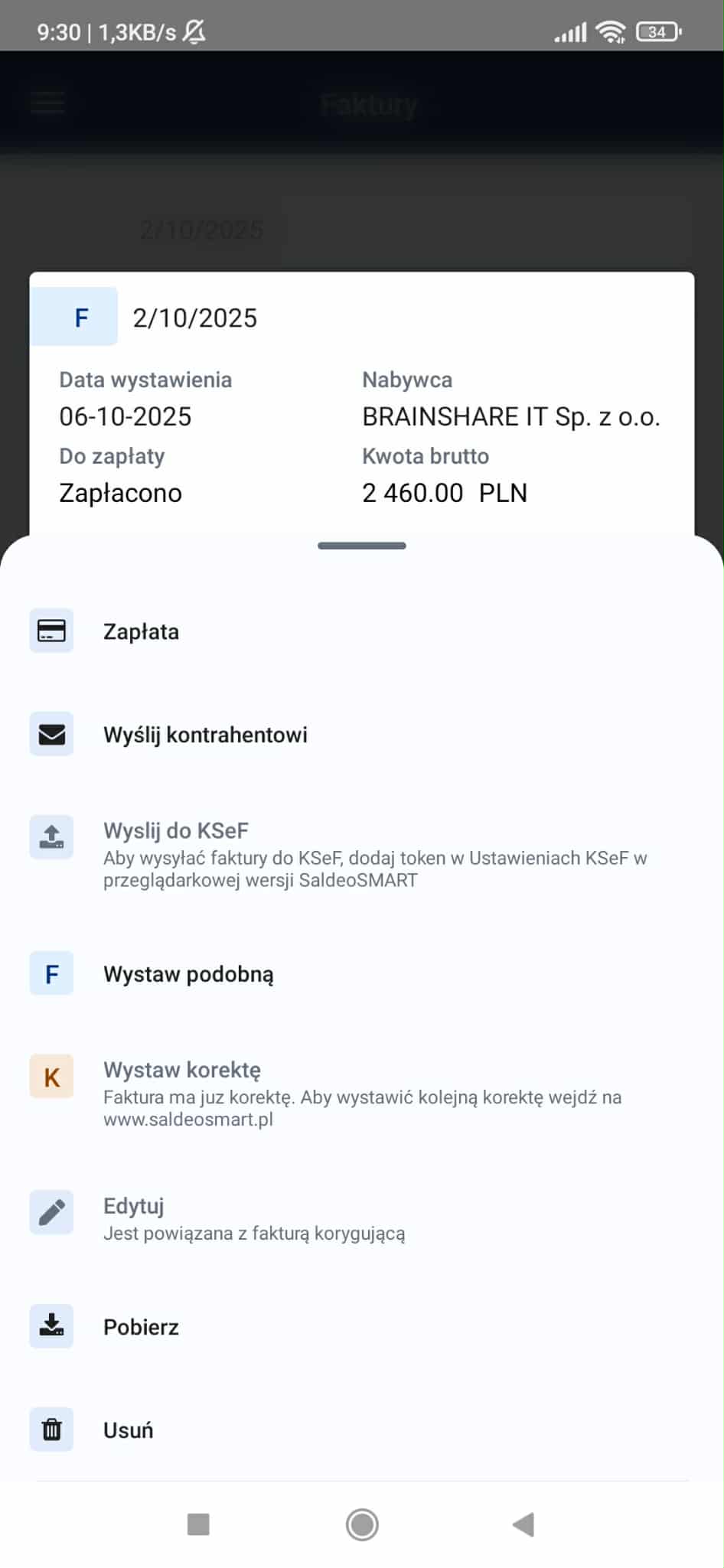This screenshot has height=1568, width=724.
Task: Choose Wystaw podobną to issue a similar invoice
Action: tap(362, 973)
